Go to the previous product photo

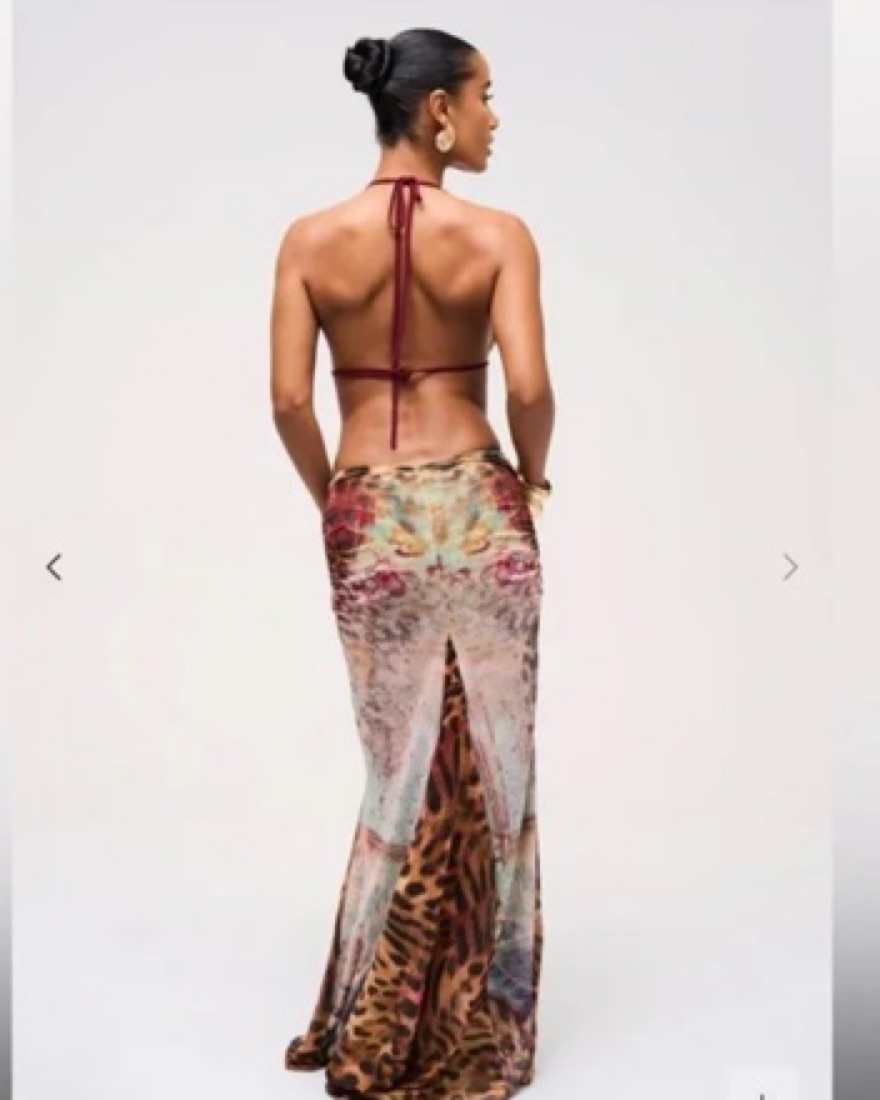[54, 567]
